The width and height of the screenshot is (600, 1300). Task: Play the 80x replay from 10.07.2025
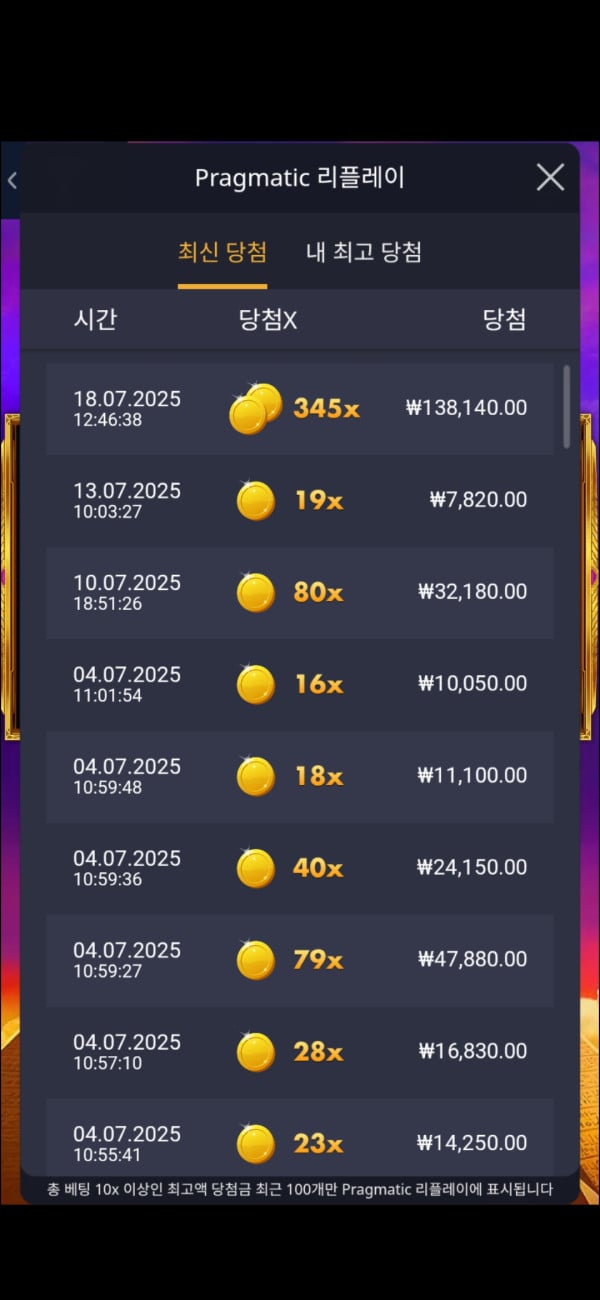(x=300, y=592)
